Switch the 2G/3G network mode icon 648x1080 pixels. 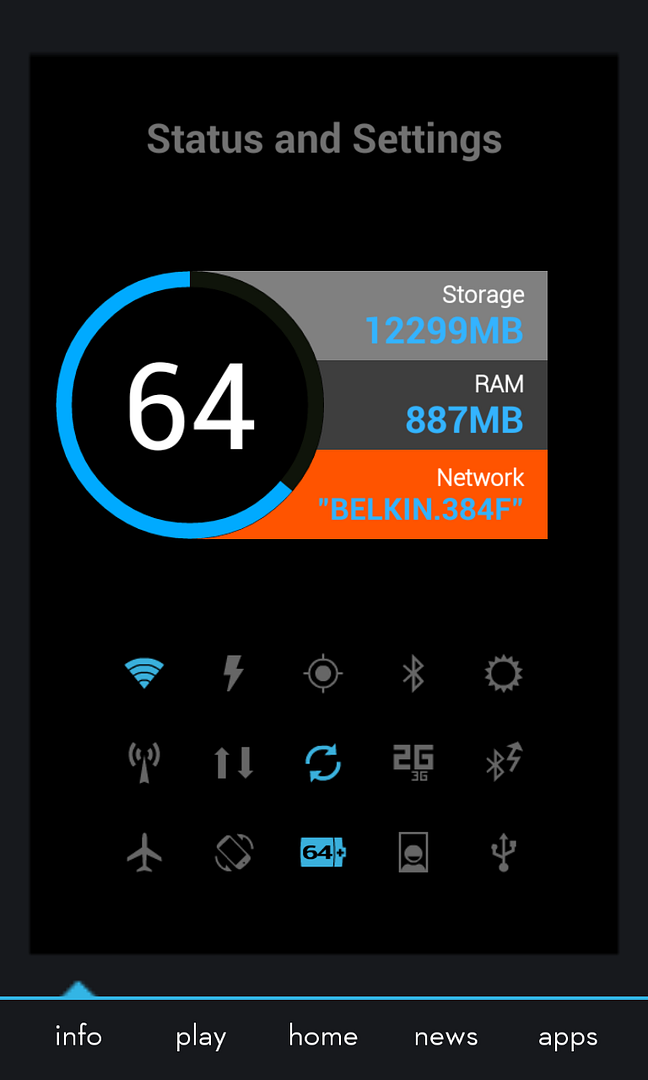pyautogui.click(x=413, y=763)
